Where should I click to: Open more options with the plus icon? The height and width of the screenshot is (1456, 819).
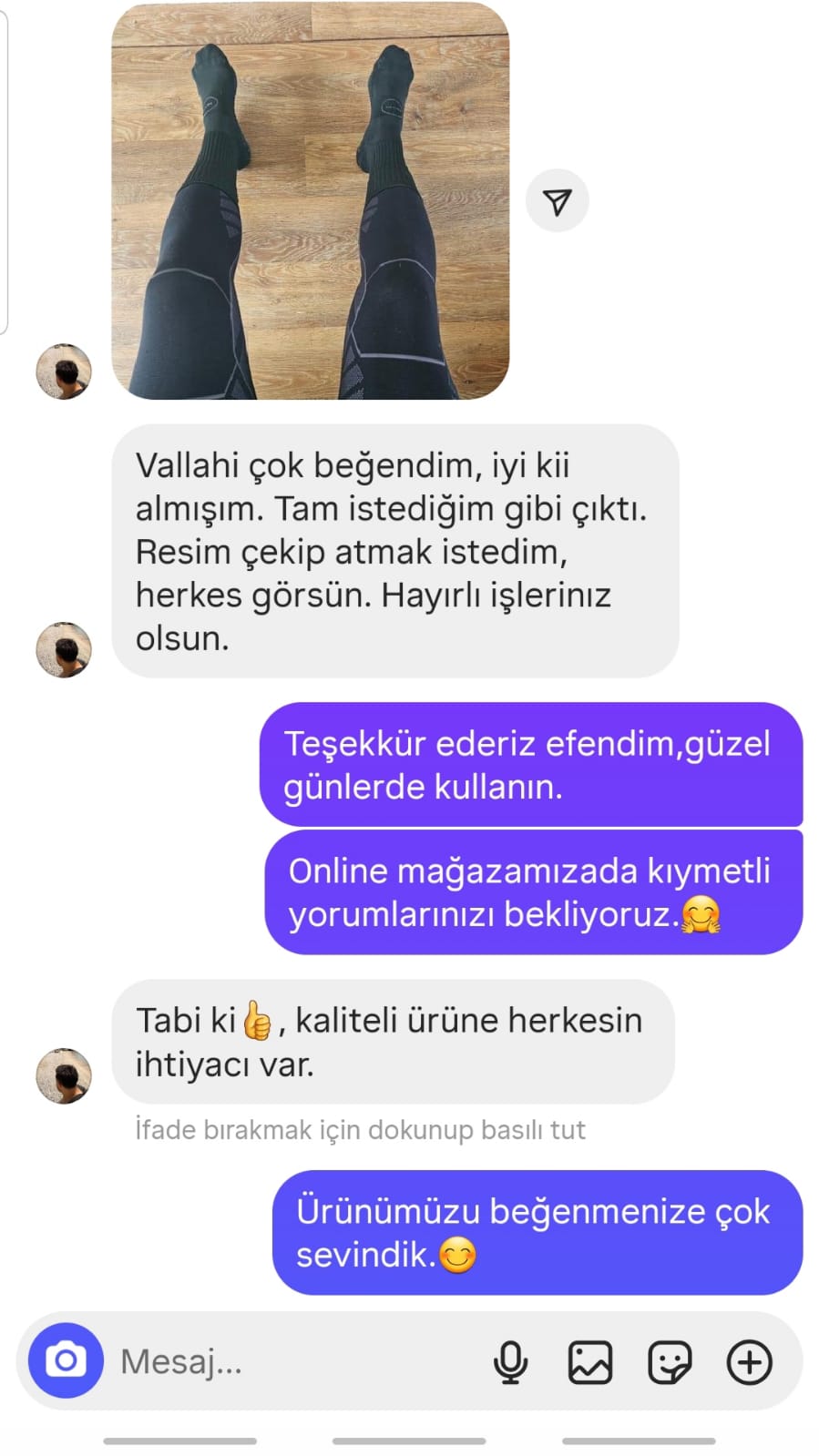pyautogui.click(x=749, y=1362)
